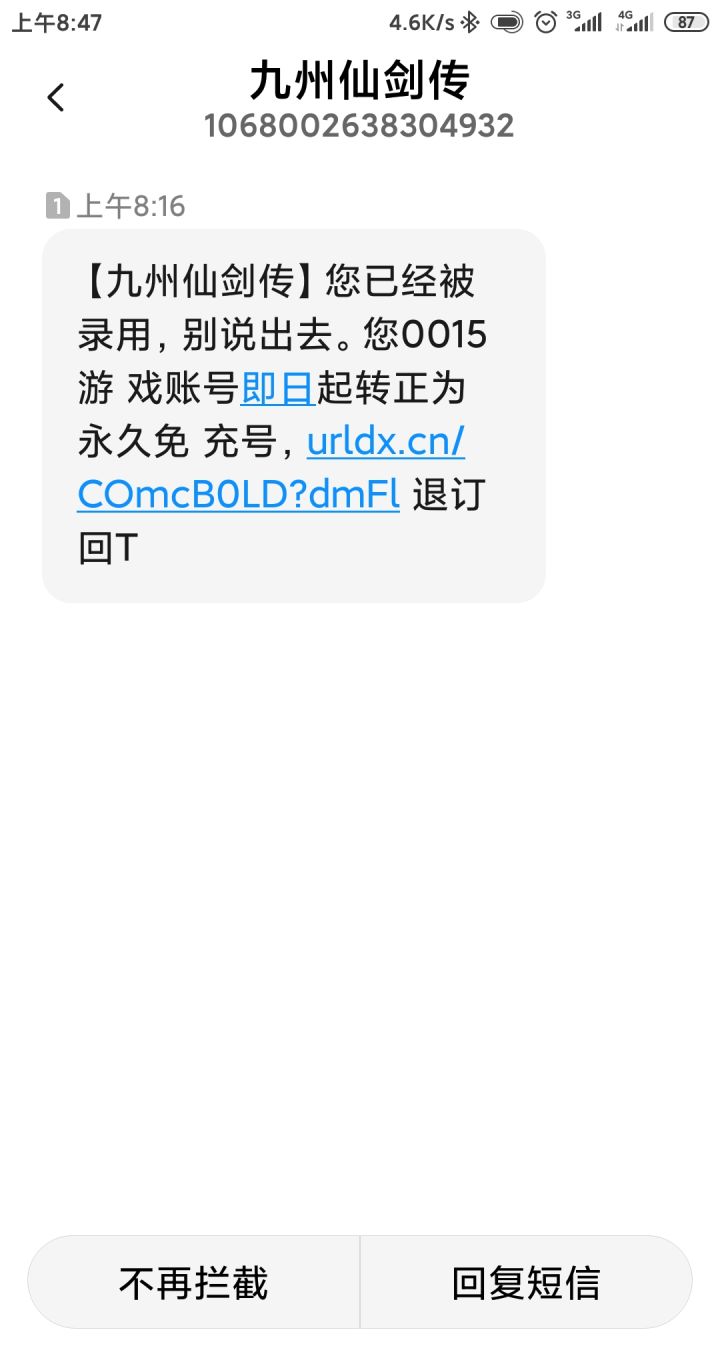720x1360 pixels.
Task: Select 不再拦截 to stop blocking this sender
Action: 194,1282
